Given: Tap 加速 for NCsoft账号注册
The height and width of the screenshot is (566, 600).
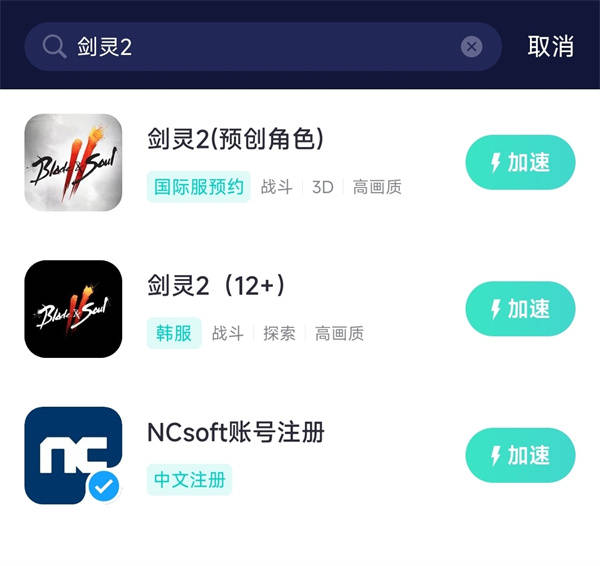Looking at the screenshot, I should [520, 455].
